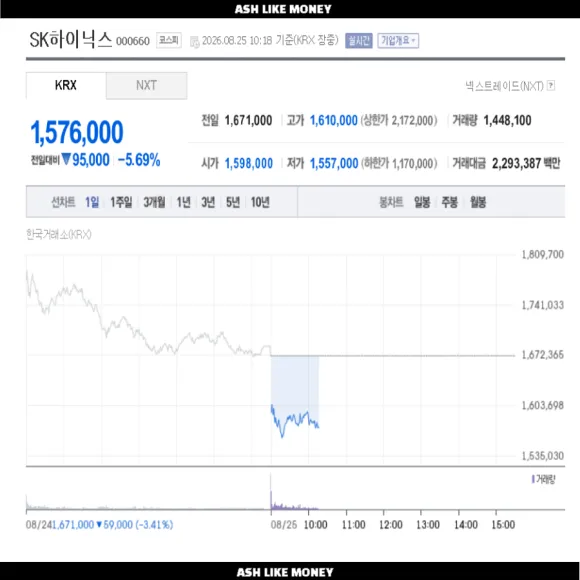Switch to 주봉 candle chart
Viewport: 580px width, 580px height.
pyautogui.click(x=450, y=202)
